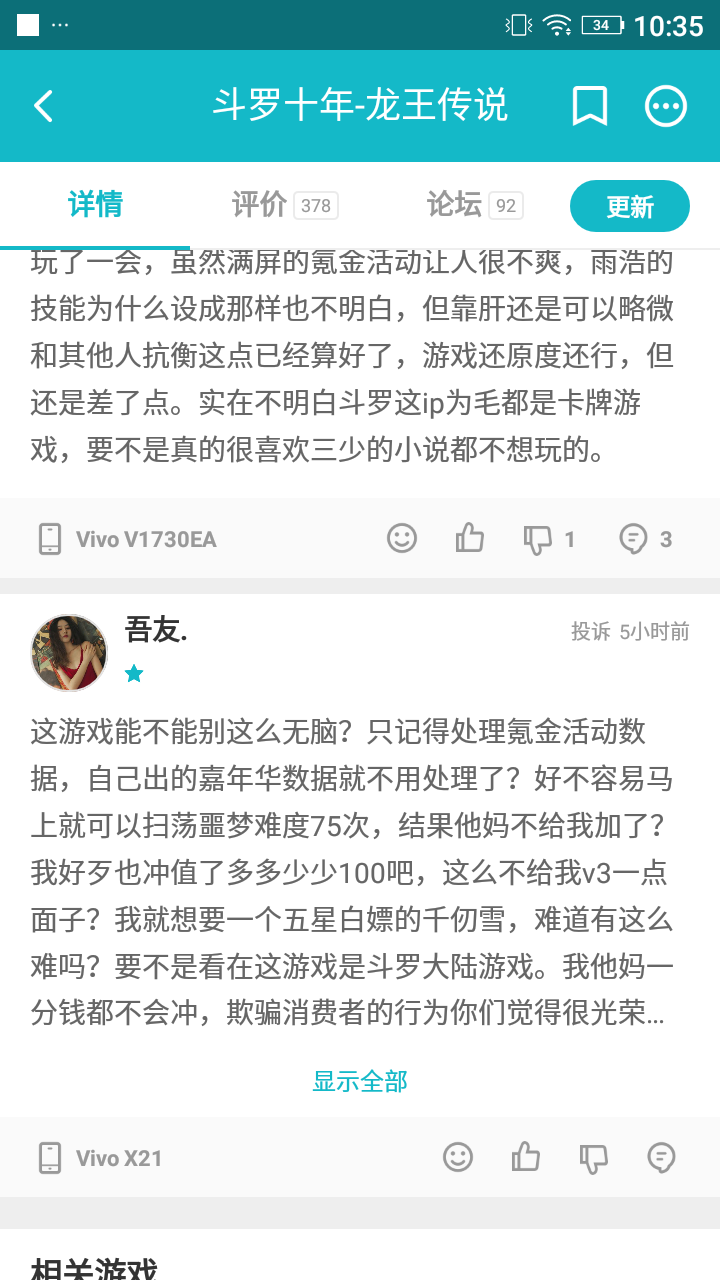
Task: Add emoji reaction on Vivo V1730EA review
Action: [x=402, y=539]
